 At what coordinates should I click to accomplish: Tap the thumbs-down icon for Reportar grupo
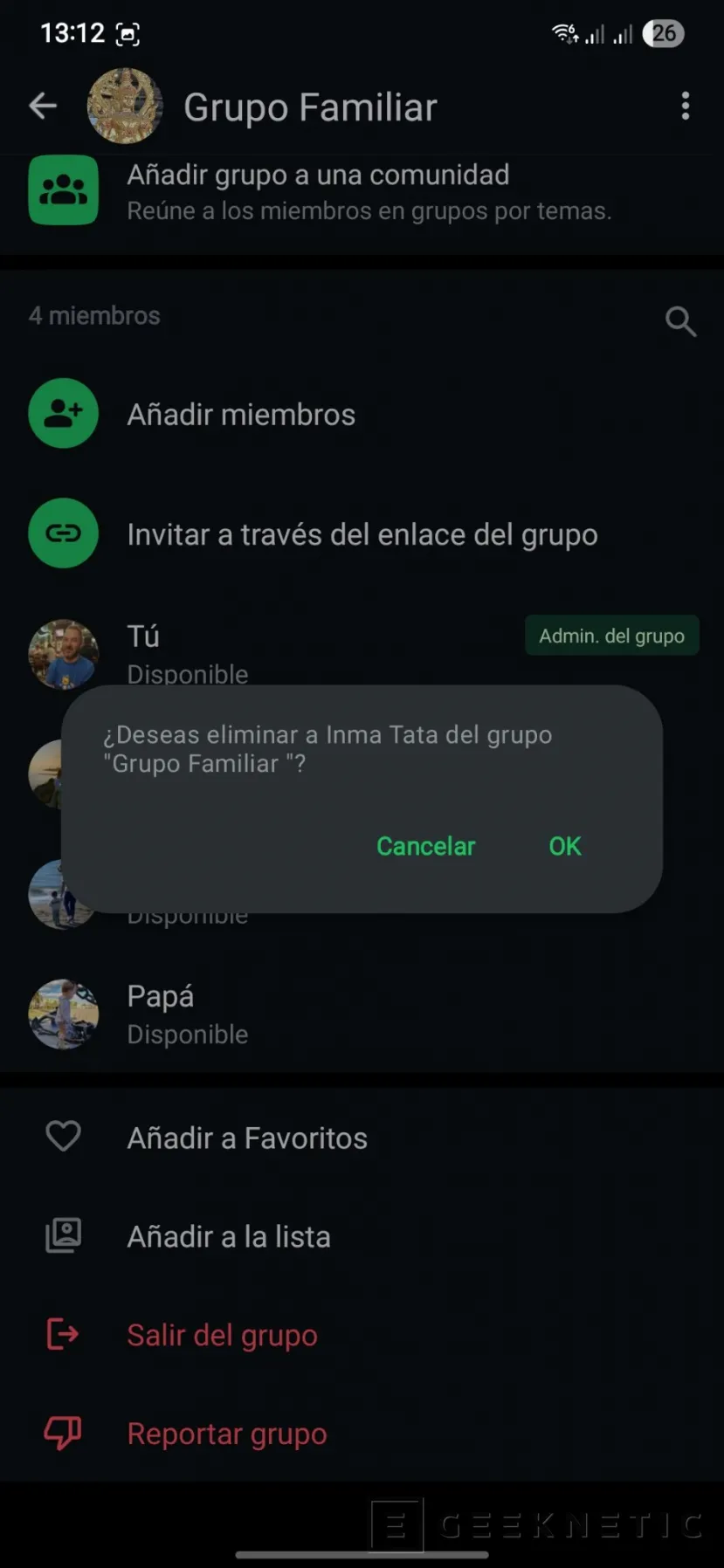tap(62, 1433)
